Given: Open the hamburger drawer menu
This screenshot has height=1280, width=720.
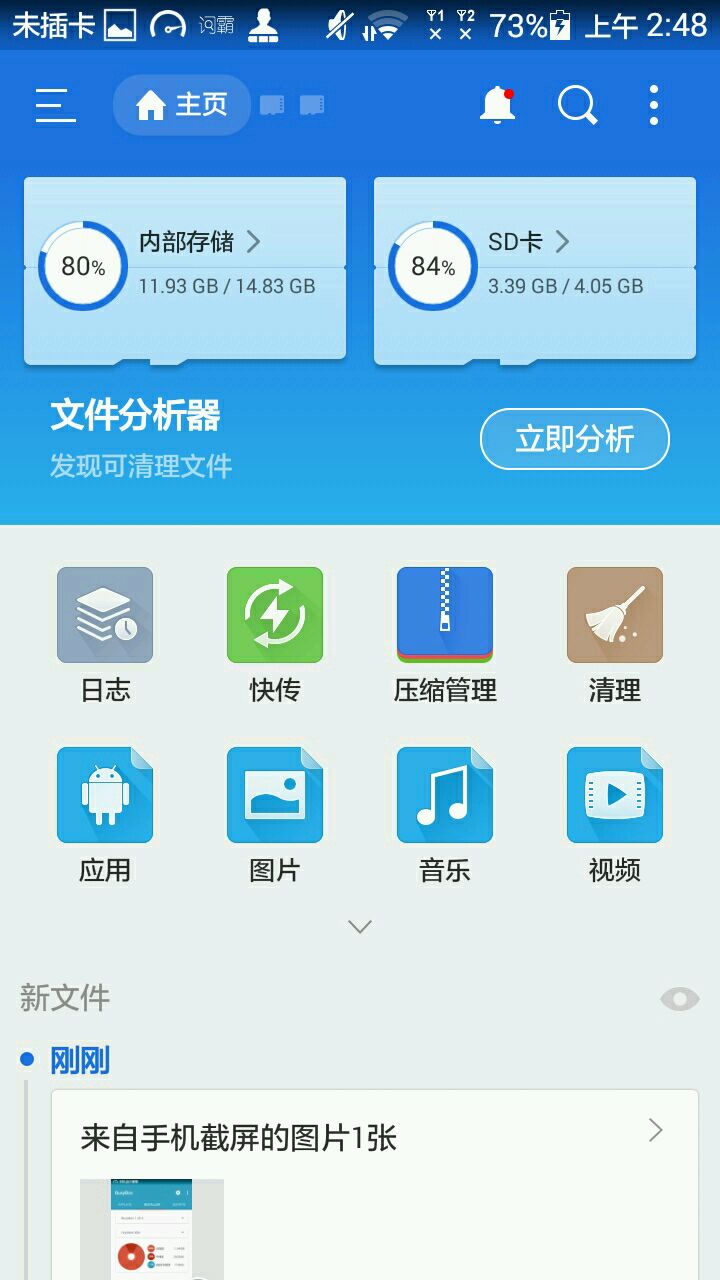Looking at the screenshot, I should [x=56, y=105].
